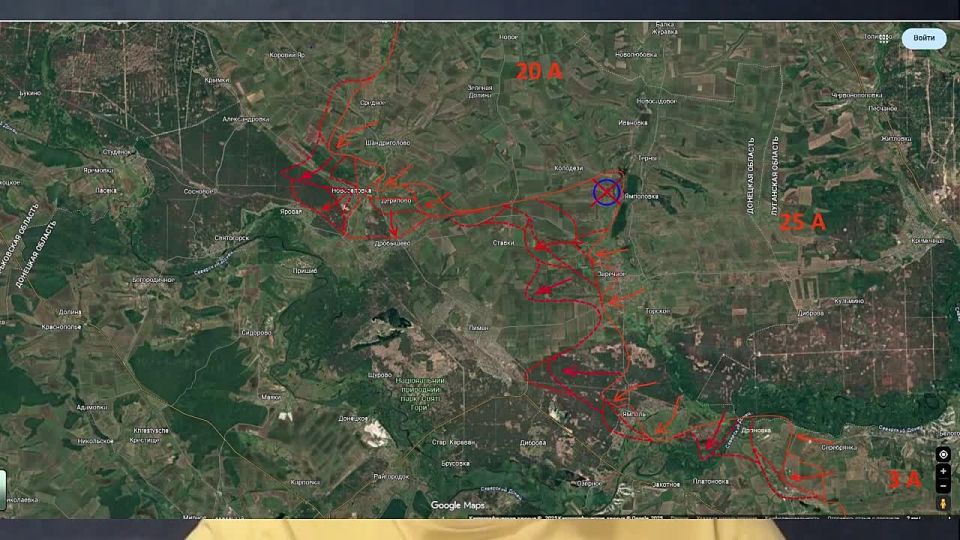
Task: Tap the Войти sign-in button
Action: click(x=923, y=39)
